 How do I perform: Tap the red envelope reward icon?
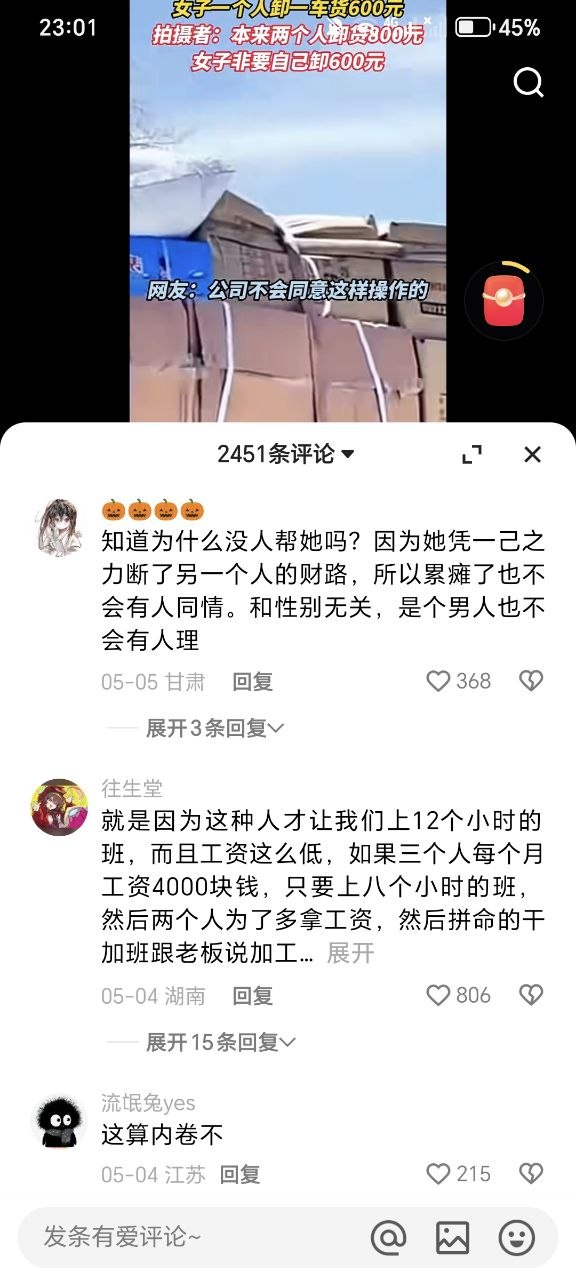click(x=503, y=301)
